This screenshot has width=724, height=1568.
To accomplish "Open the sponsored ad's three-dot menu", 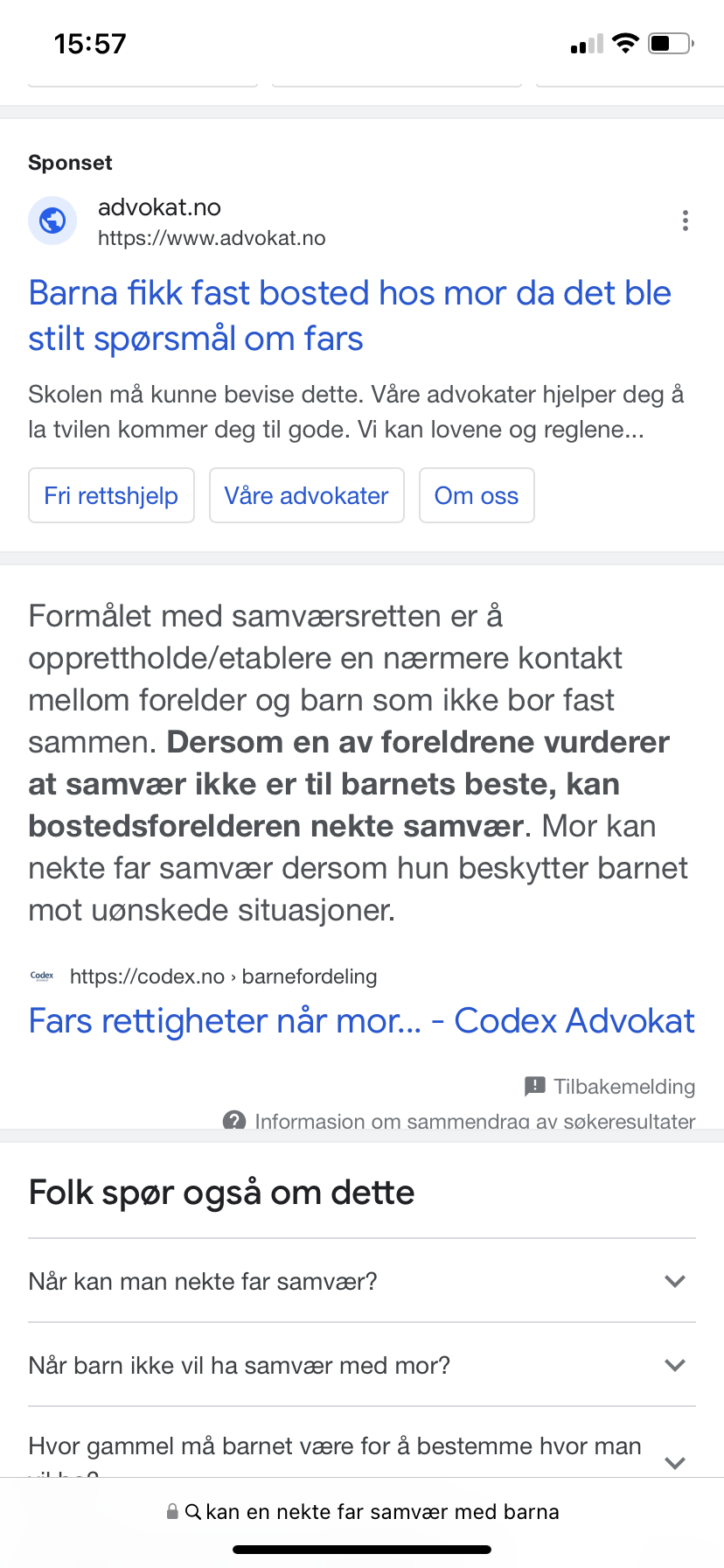I will click(686, 220).
